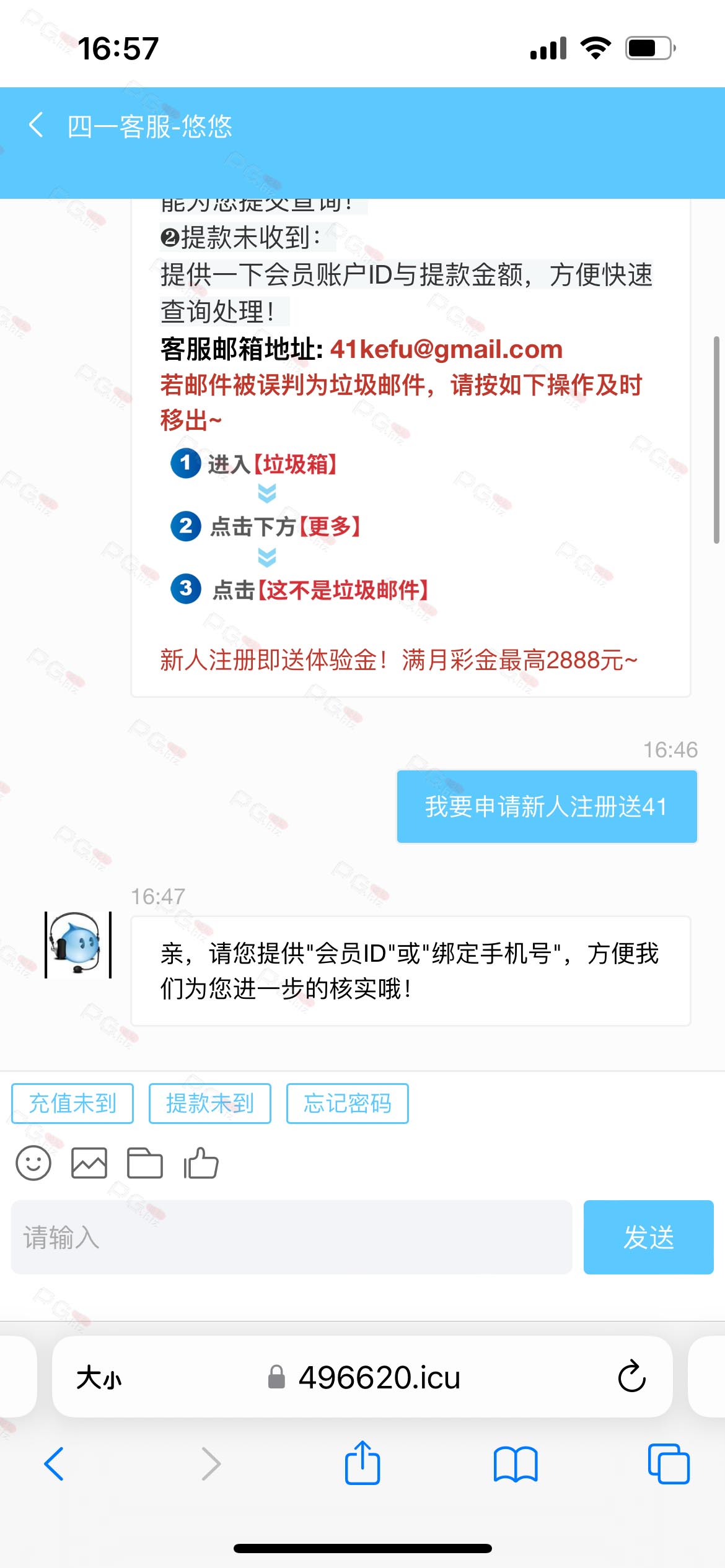Image resolution: width=725 pixels, height=1568 pixels.
Task: Open the 大小 page settings menu
Action: click(x=99, y=1378)
